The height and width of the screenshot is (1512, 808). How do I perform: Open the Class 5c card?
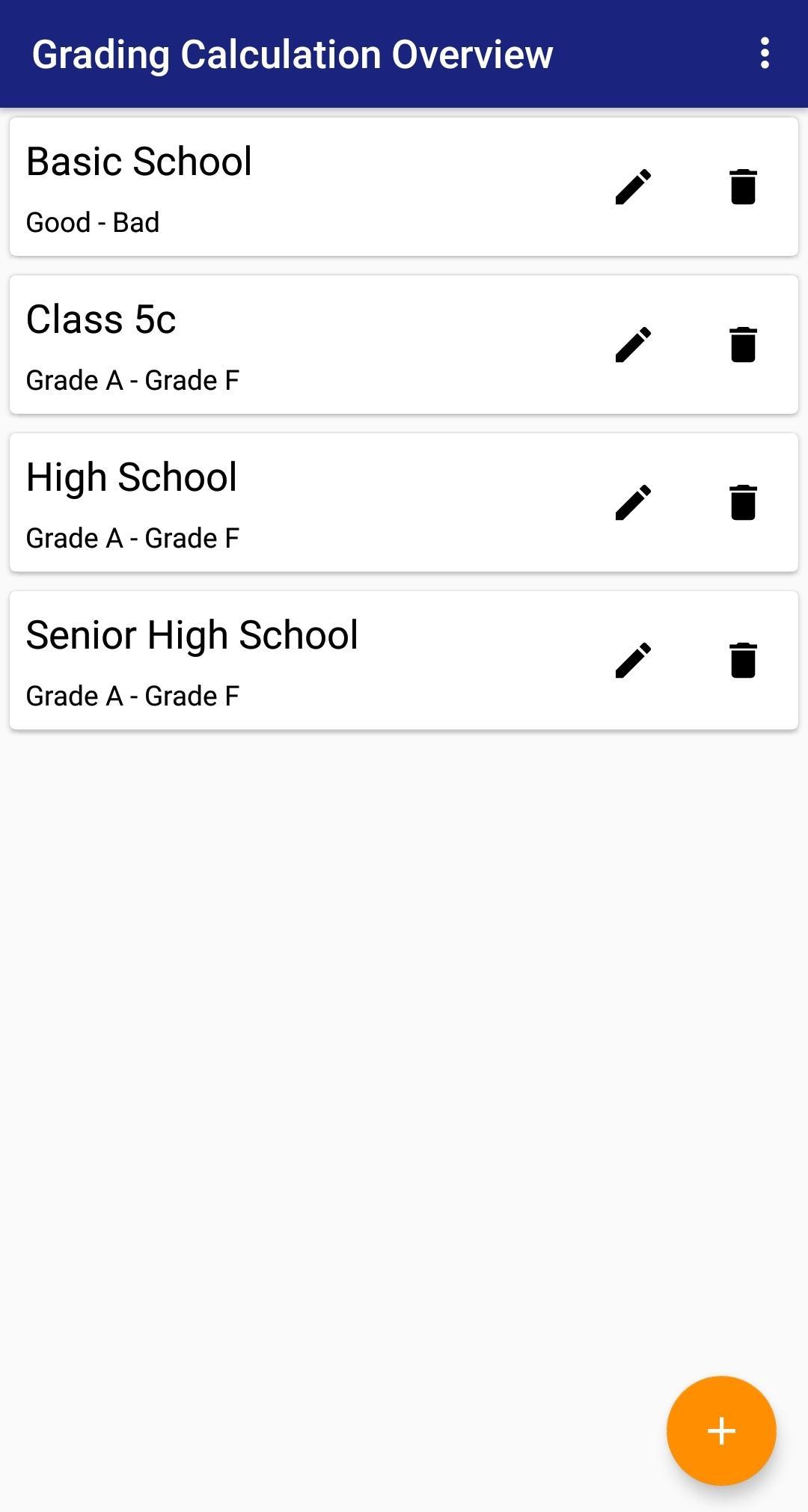tap(404, 345)
